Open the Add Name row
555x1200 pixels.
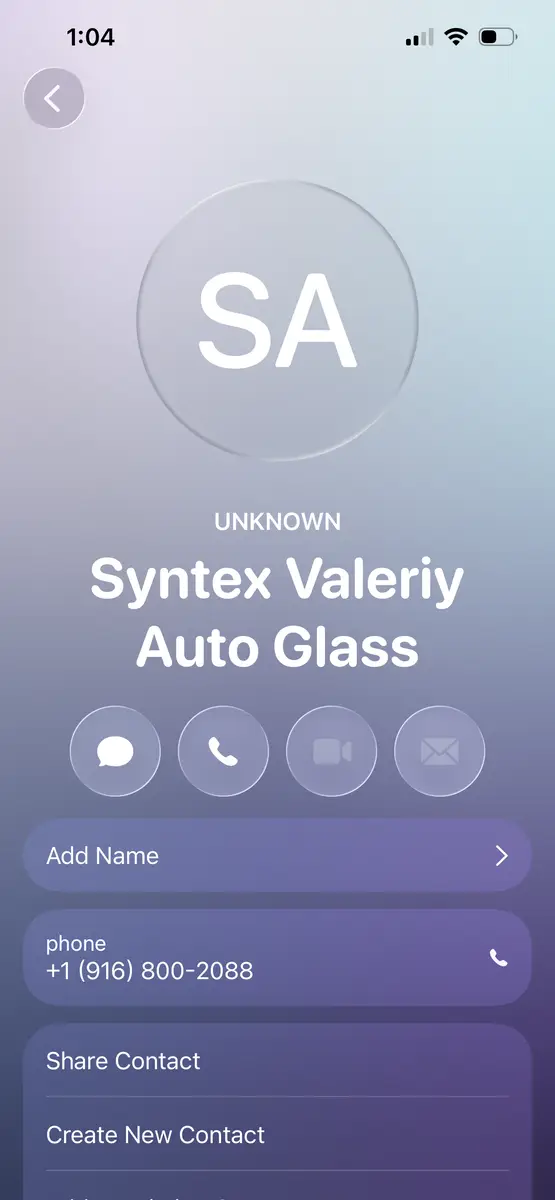click(x=277, y=856)
